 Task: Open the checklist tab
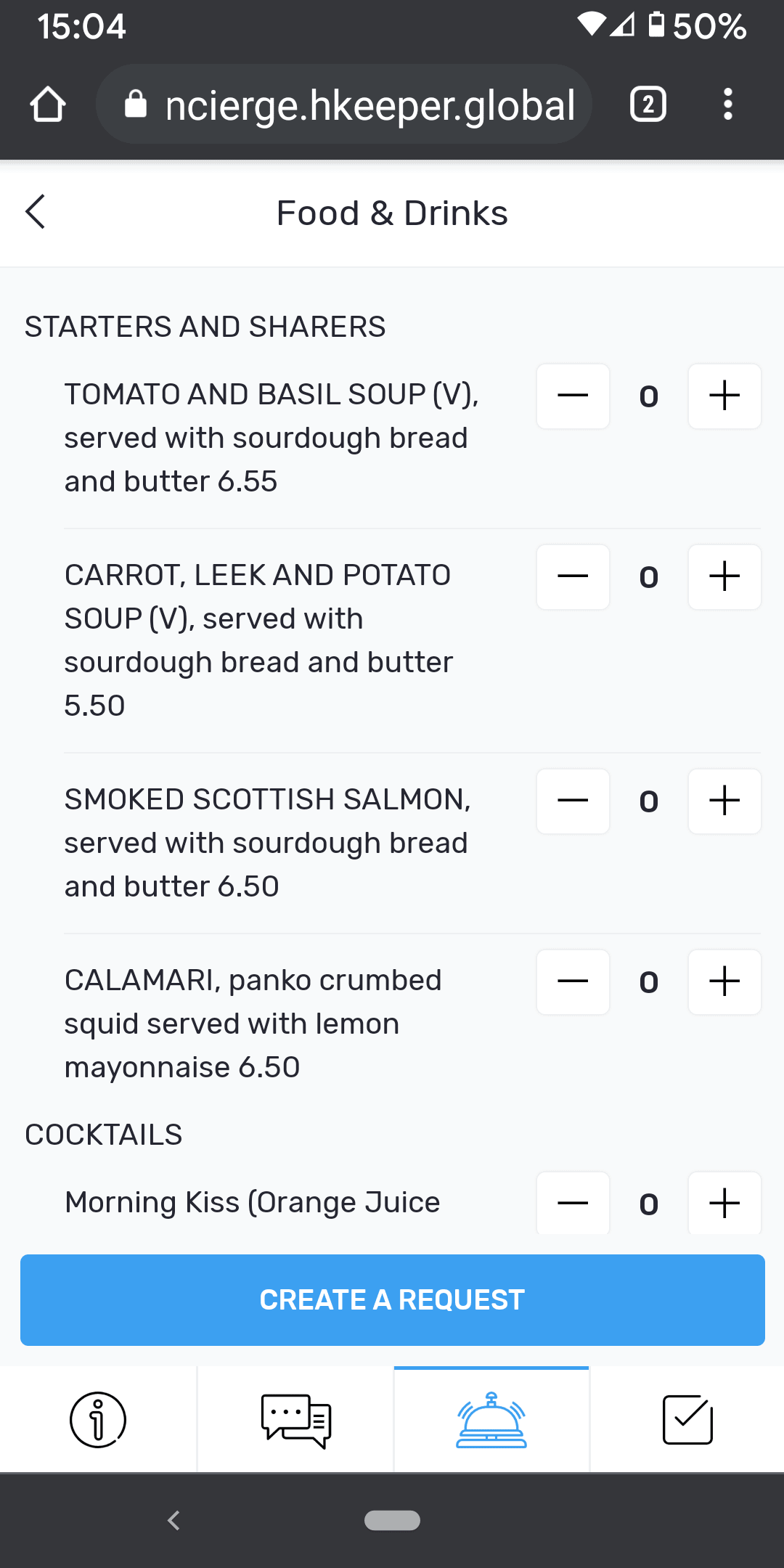click(x=687, y=1420)
